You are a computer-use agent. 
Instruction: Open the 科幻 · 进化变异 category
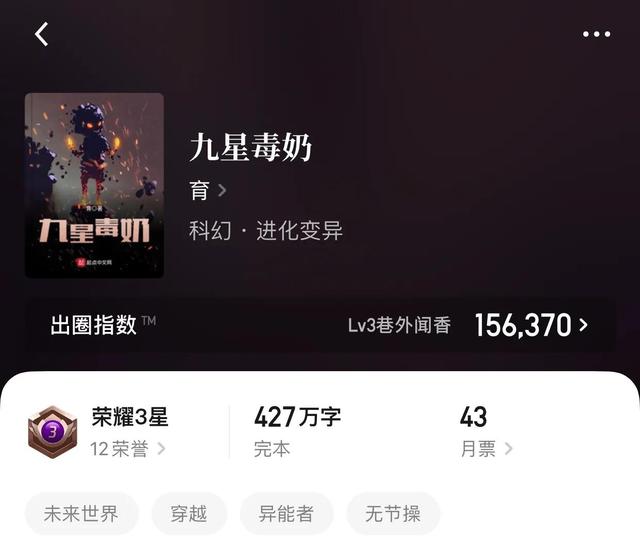(x=266, y=231)
